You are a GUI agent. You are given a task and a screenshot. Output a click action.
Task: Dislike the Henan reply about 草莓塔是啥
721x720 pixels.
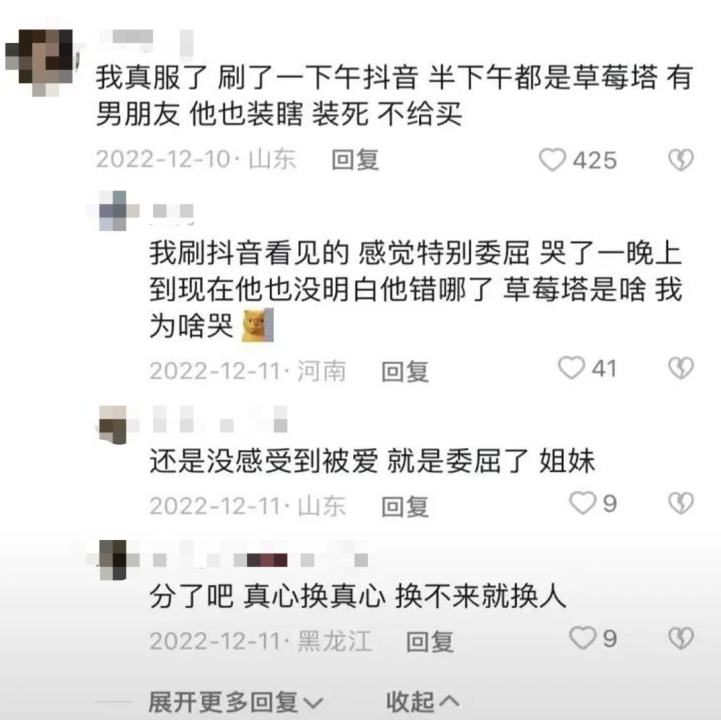click(680, 369)
